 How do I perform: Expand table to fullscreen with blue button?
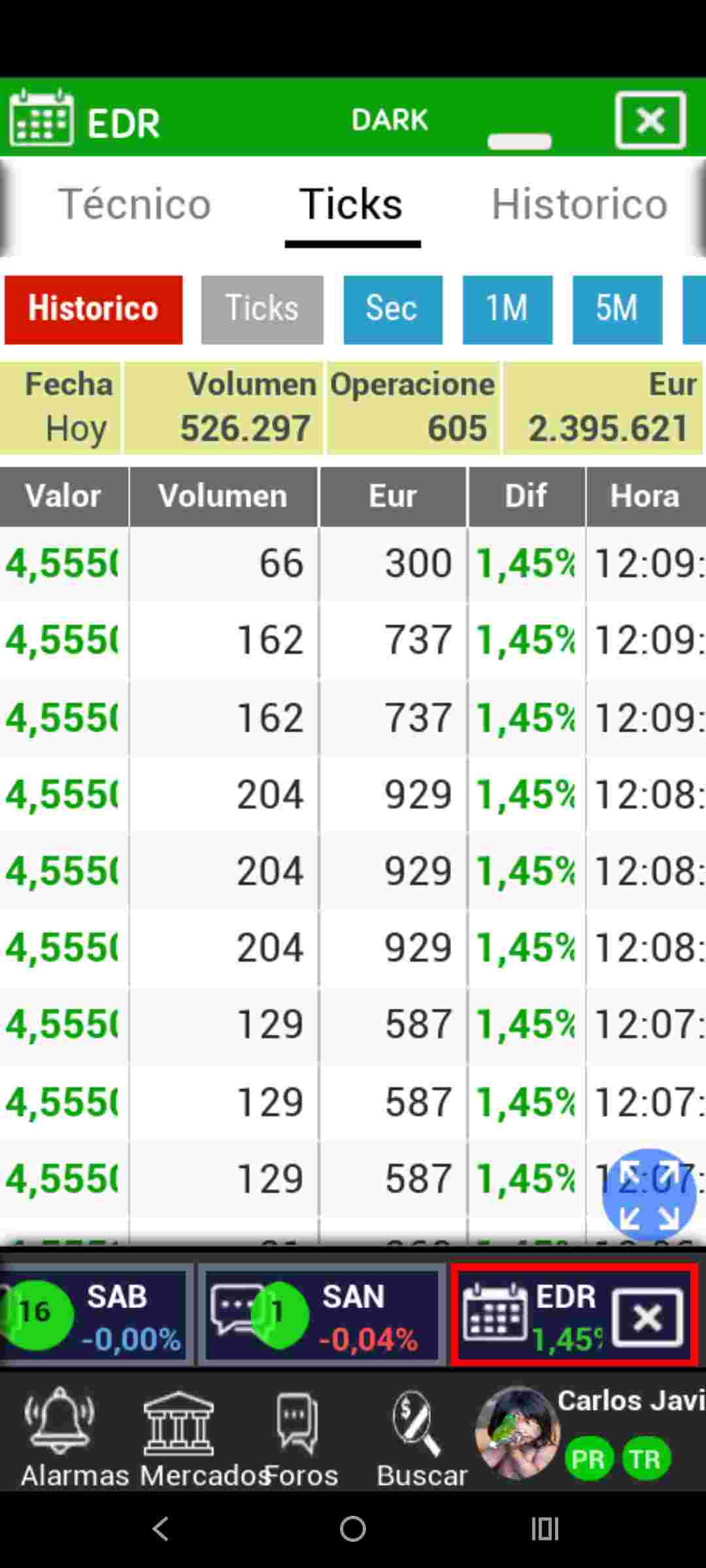[x=649, y=1195]
